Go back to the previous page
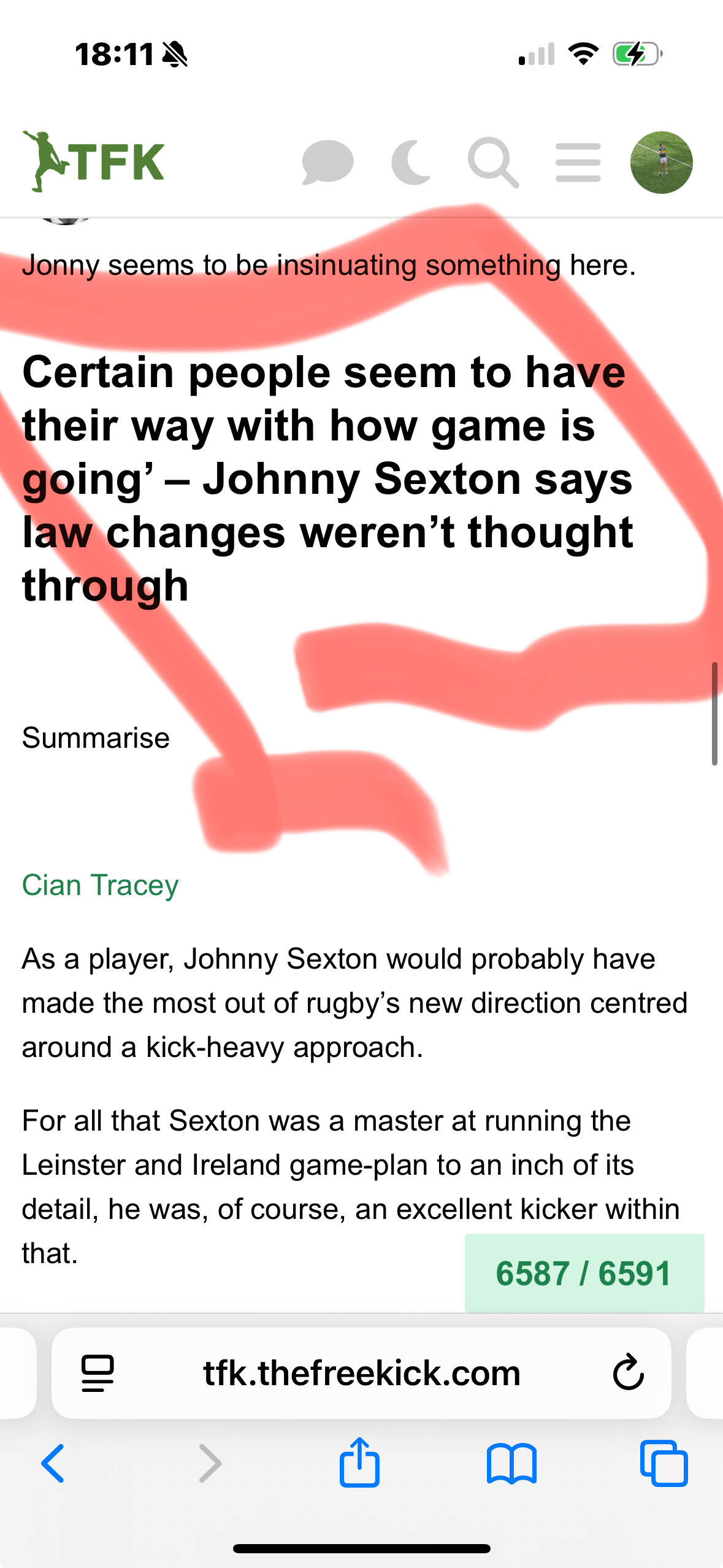Image resolution: width=723 pixels, height=1568 pixels. click(53, 1463)
